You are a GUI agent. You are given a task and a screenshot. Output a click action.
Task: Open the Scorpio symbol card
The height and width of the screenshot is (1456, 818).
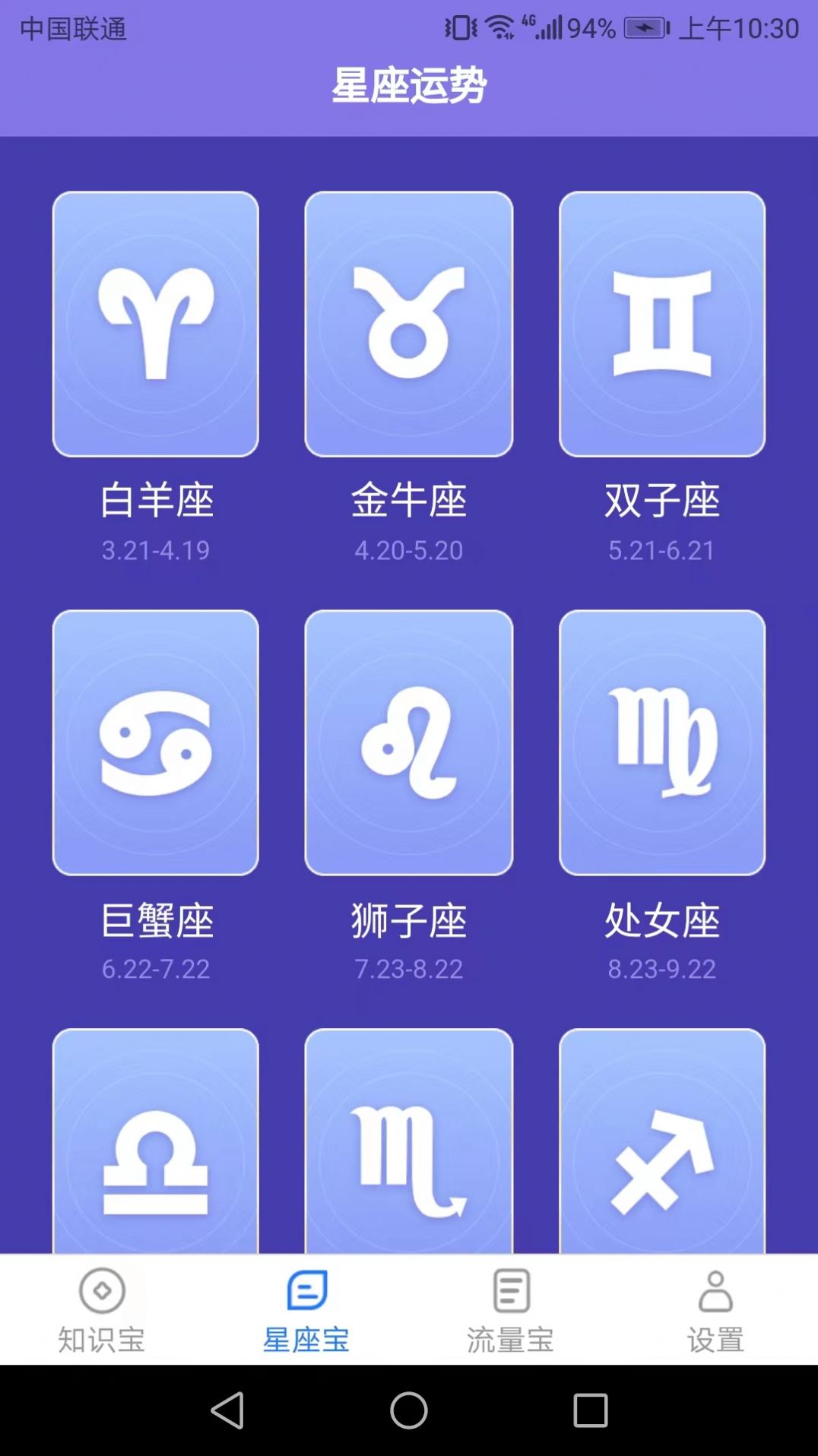[409, 1147]
